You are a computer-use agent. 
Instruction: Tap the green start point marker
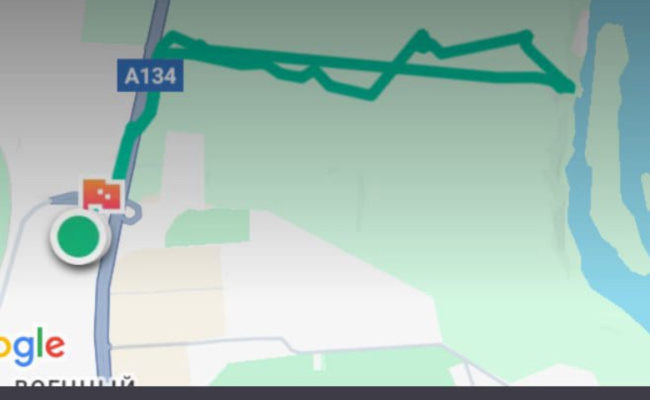[79, 236]
